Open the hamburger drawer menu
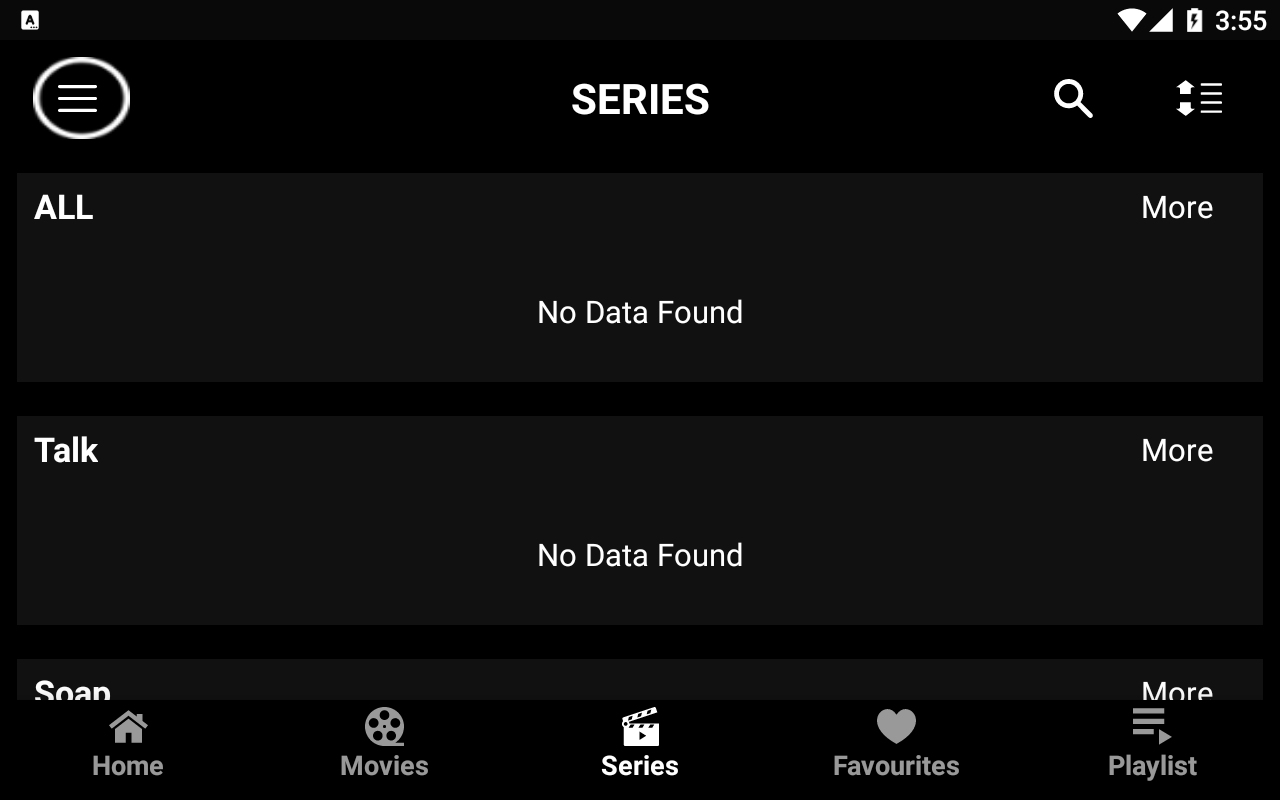The height and width of the screenshot is (800, 1280). (x=80, y=98)
